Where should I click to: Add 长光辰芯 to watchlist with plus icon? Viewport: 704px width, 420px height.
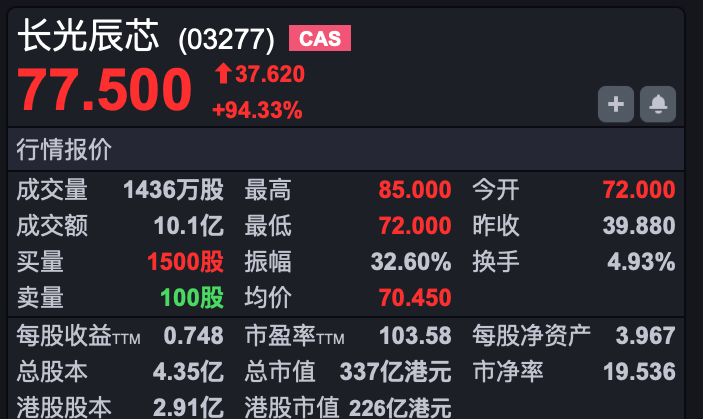coord(616,104)
